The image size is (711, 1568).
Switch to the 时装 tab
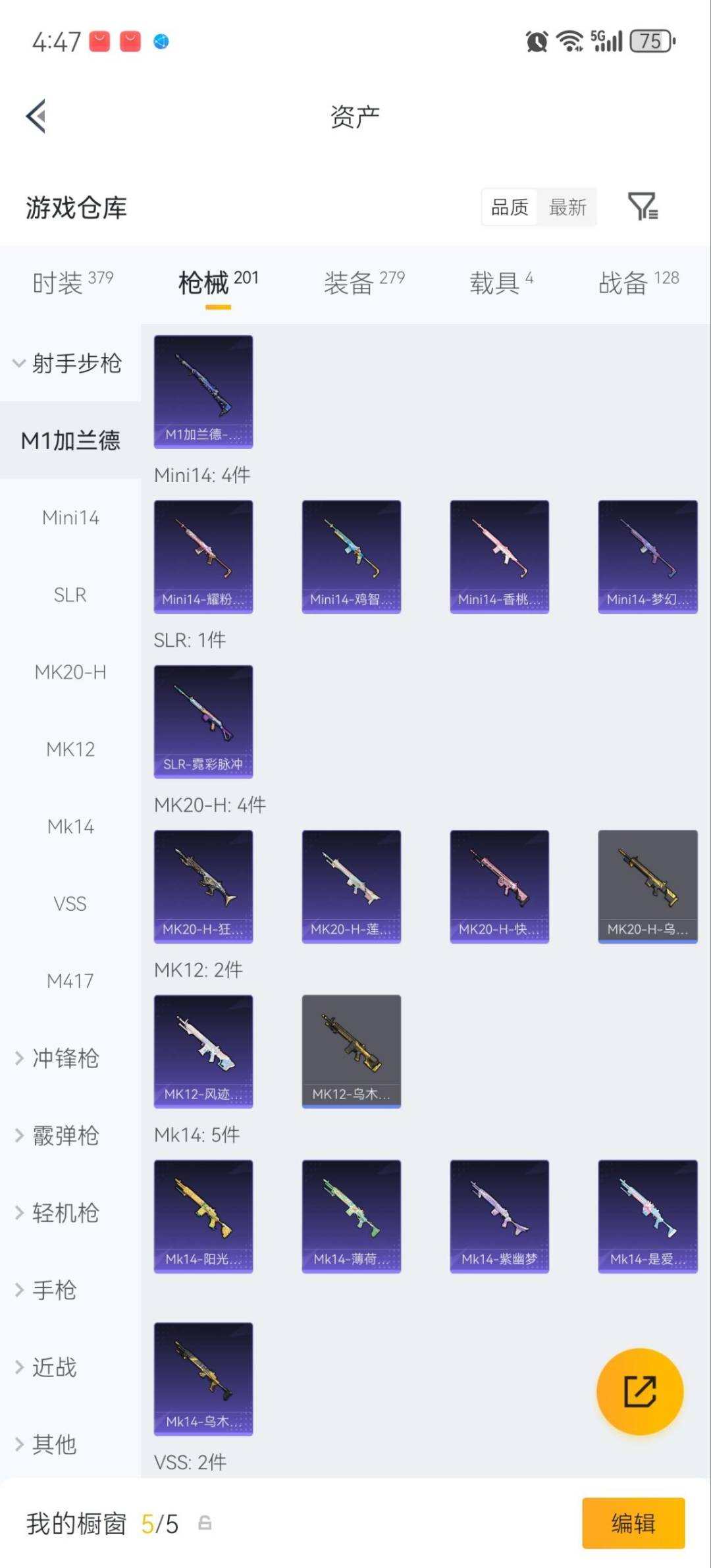click(x=72, y=283)
